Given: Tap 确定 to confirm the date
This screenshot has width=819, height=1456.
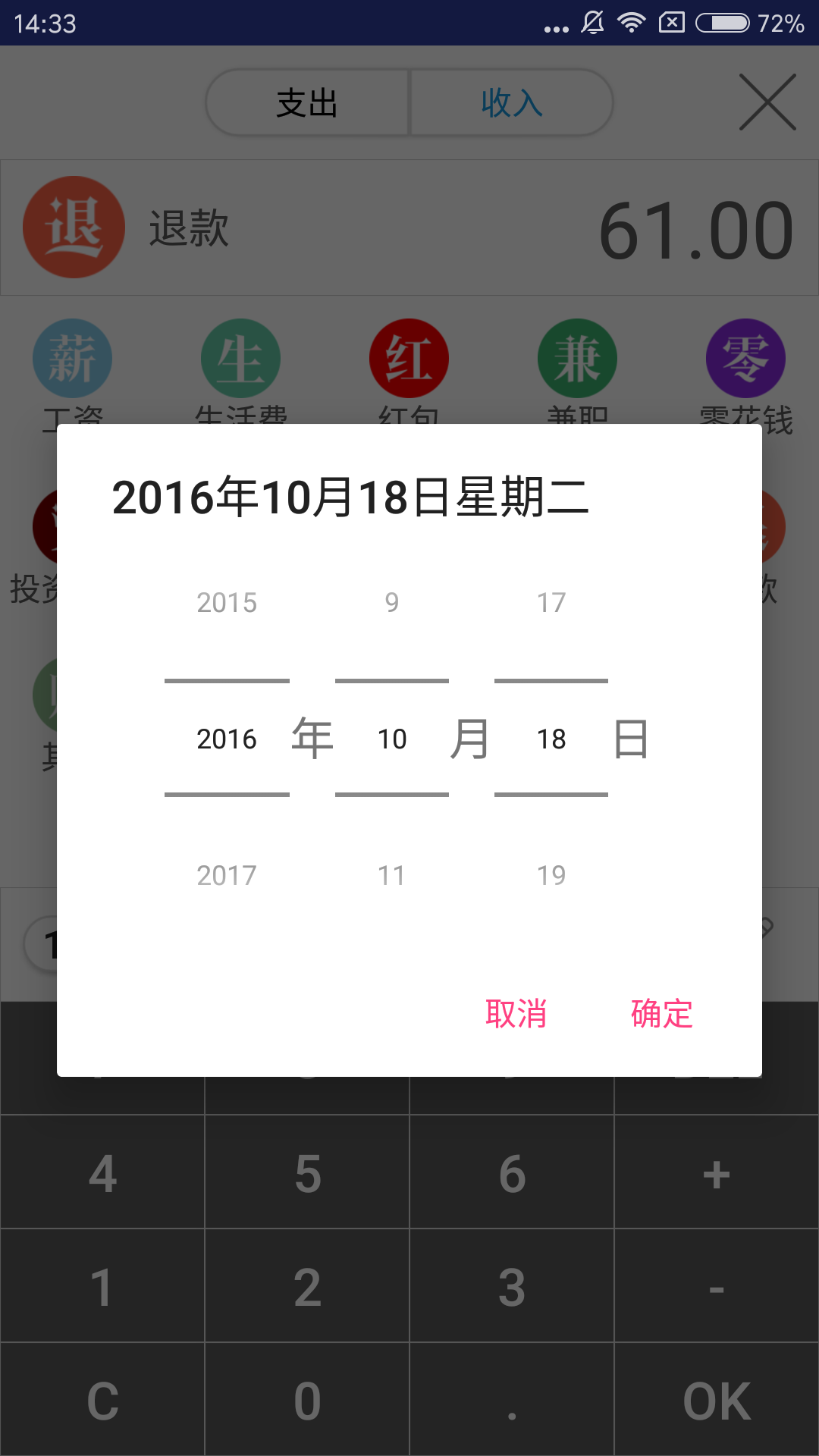Looking at the screenshot, I should pyautogui.click(x=661, y=1014).
